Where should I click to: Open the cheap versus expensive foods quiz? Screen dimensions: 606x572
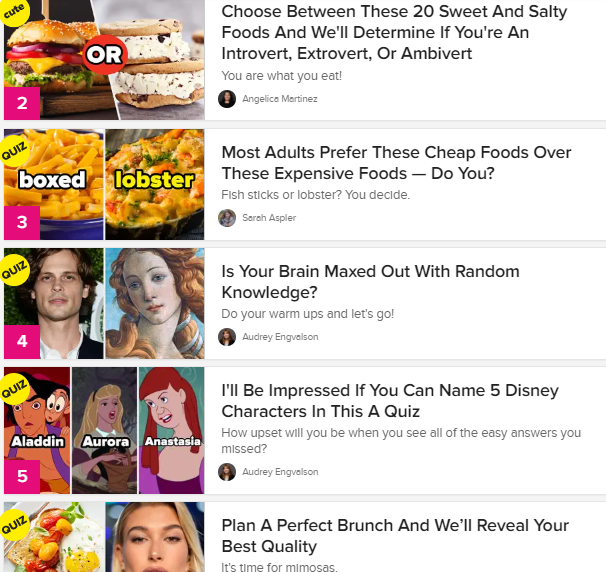pyautogui.click(x=396, y=163)
